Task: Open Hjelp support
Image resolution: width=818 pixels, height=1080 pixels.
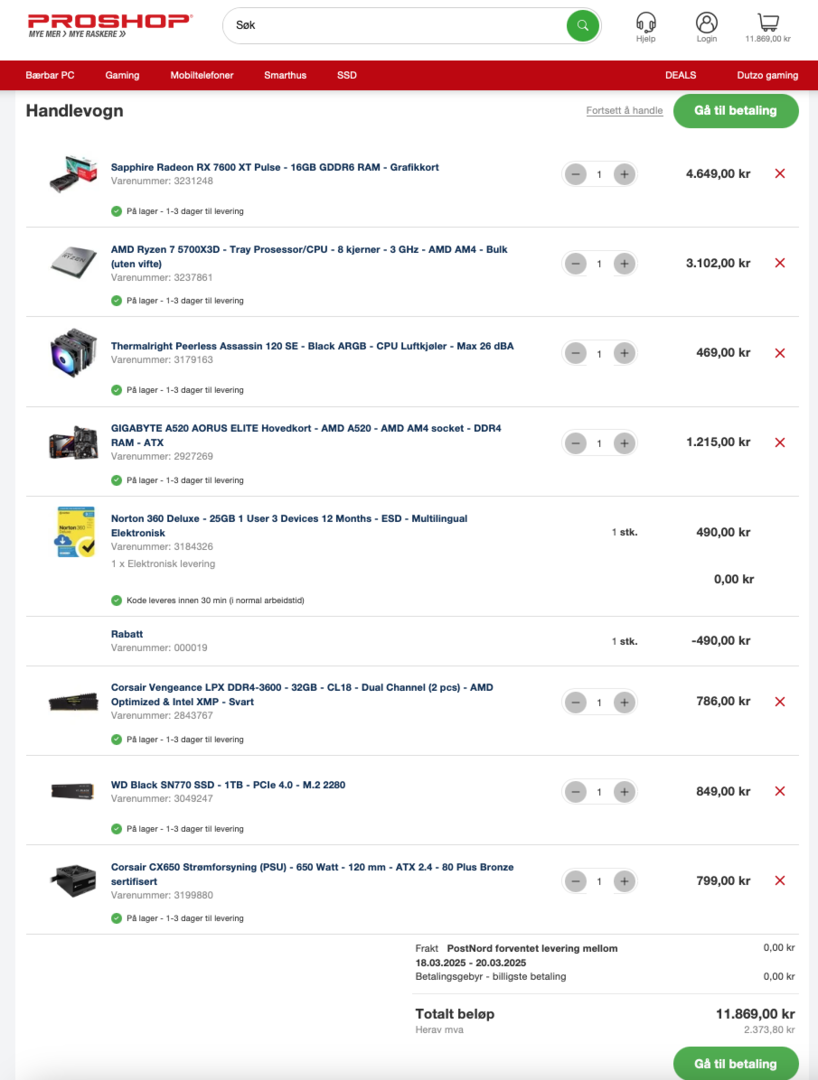Action: click(x=646, y=27)
